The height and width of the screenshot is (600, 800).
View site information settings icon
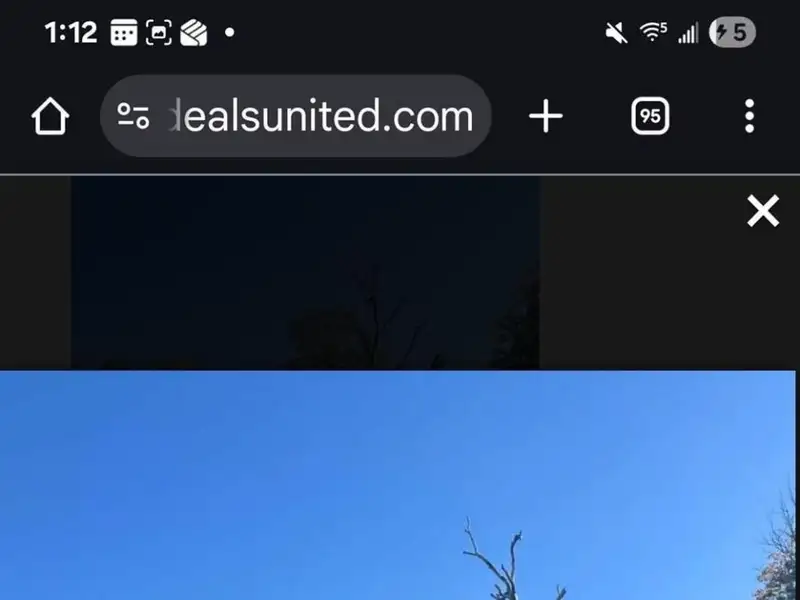[133, 117]
